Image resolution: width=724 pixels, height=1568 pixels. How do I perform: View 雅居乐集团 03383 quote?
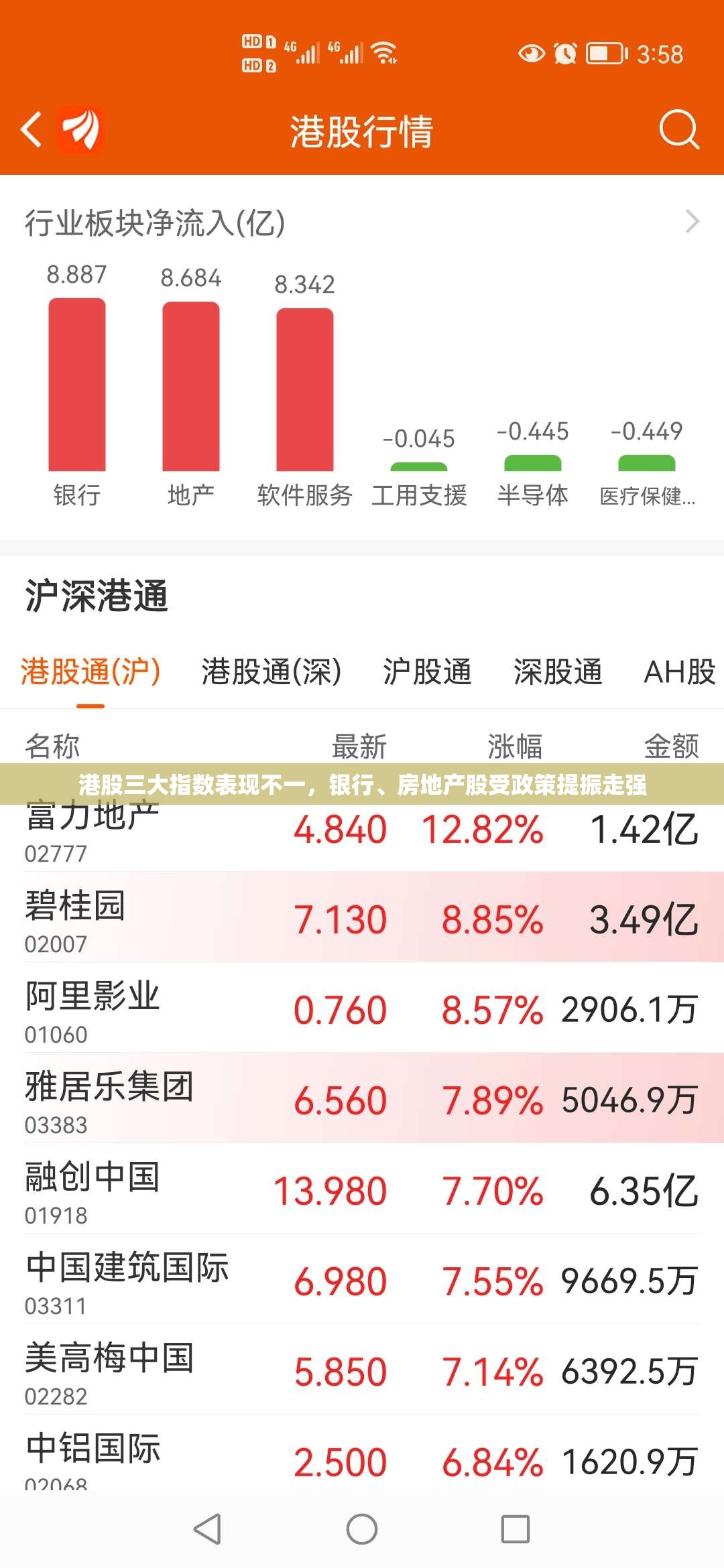362,1098
